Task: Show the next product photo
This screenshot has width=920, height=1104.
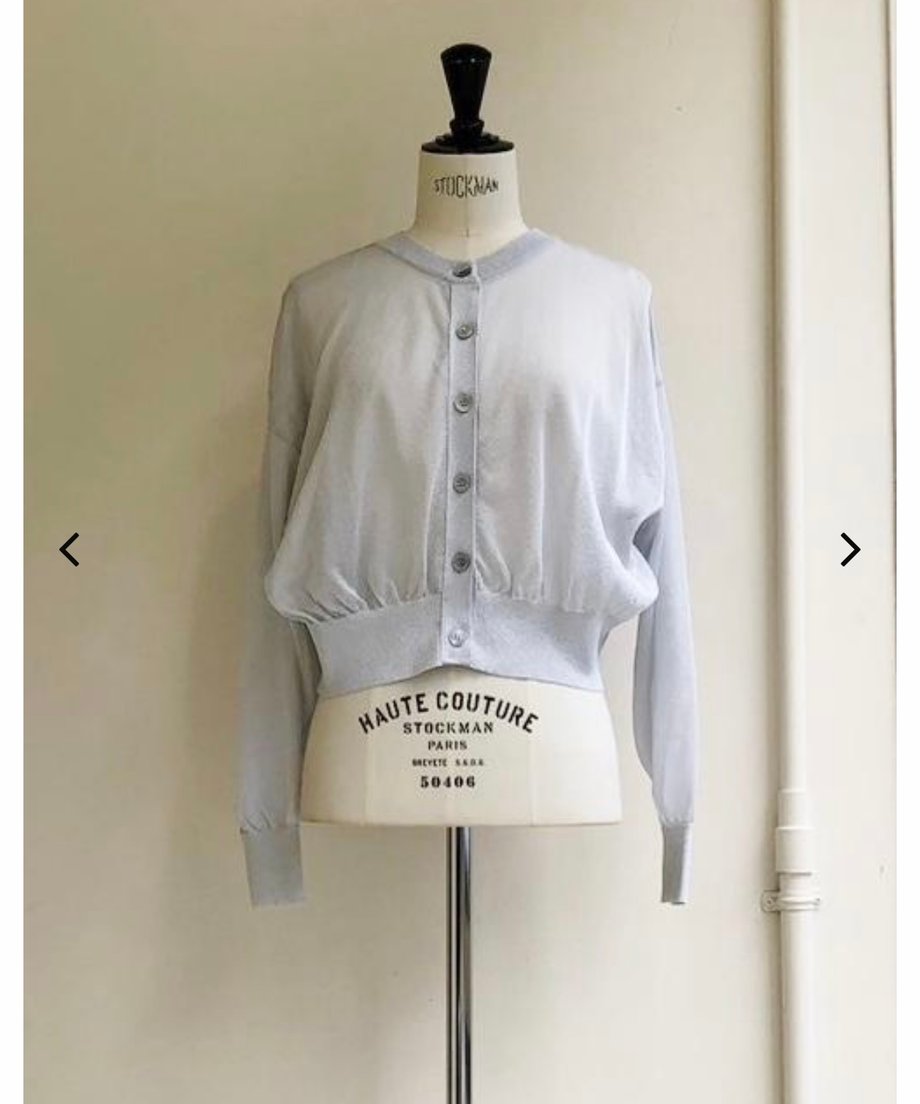Action: tap(850, 549)
